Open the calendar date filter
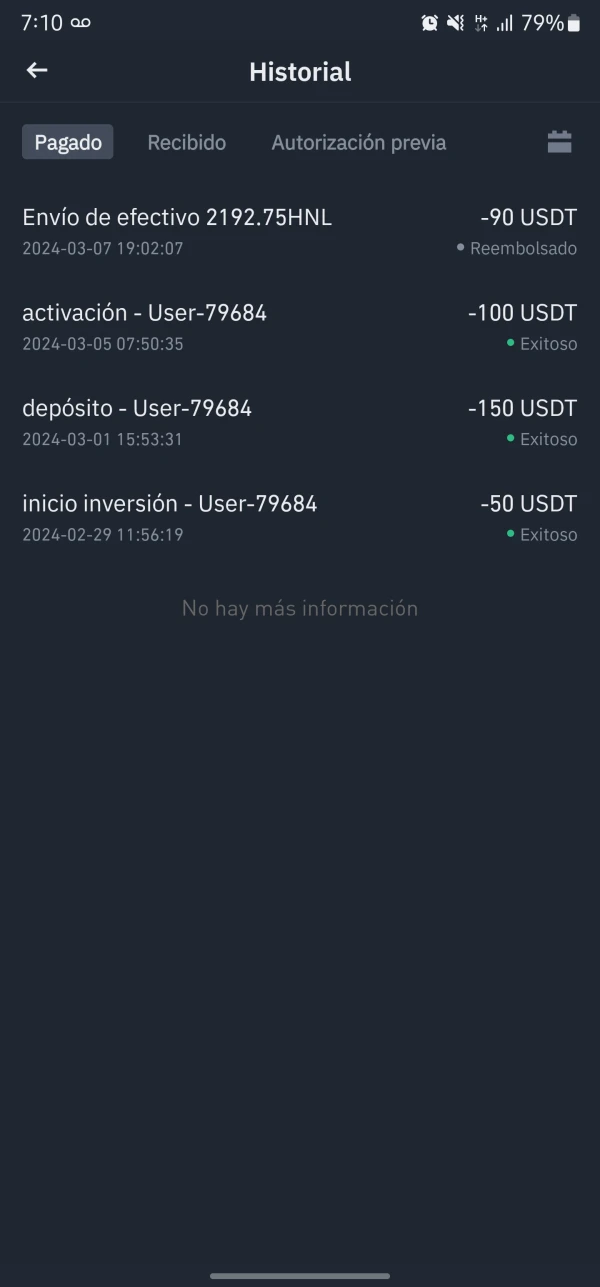The height and width of the screenshot is (1287, 600). click(x=559, y=142)
